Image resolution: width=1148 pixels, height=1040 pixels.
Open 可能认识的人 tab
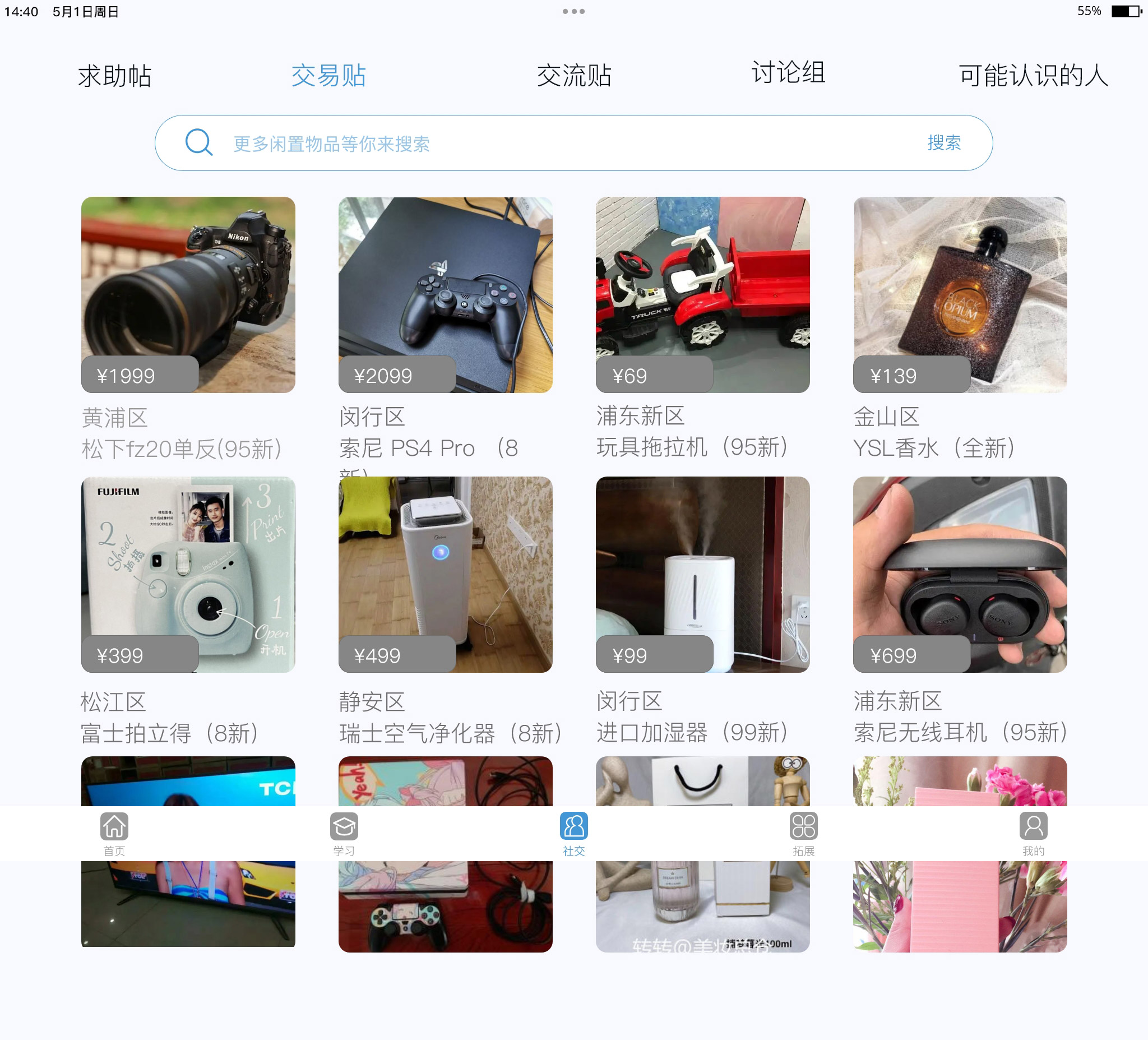point(1033,75)
